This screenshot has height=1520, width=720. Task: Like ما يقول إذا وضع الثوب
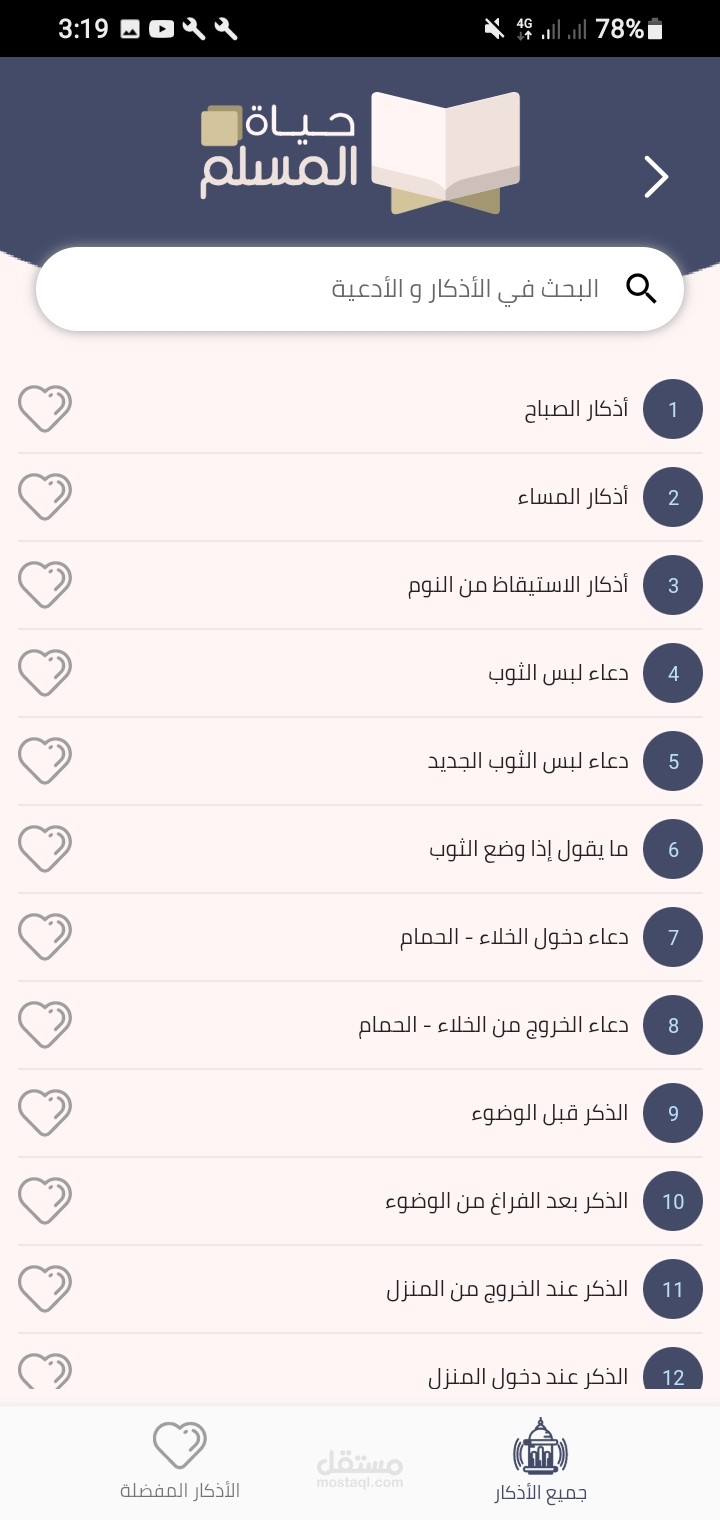45,849
